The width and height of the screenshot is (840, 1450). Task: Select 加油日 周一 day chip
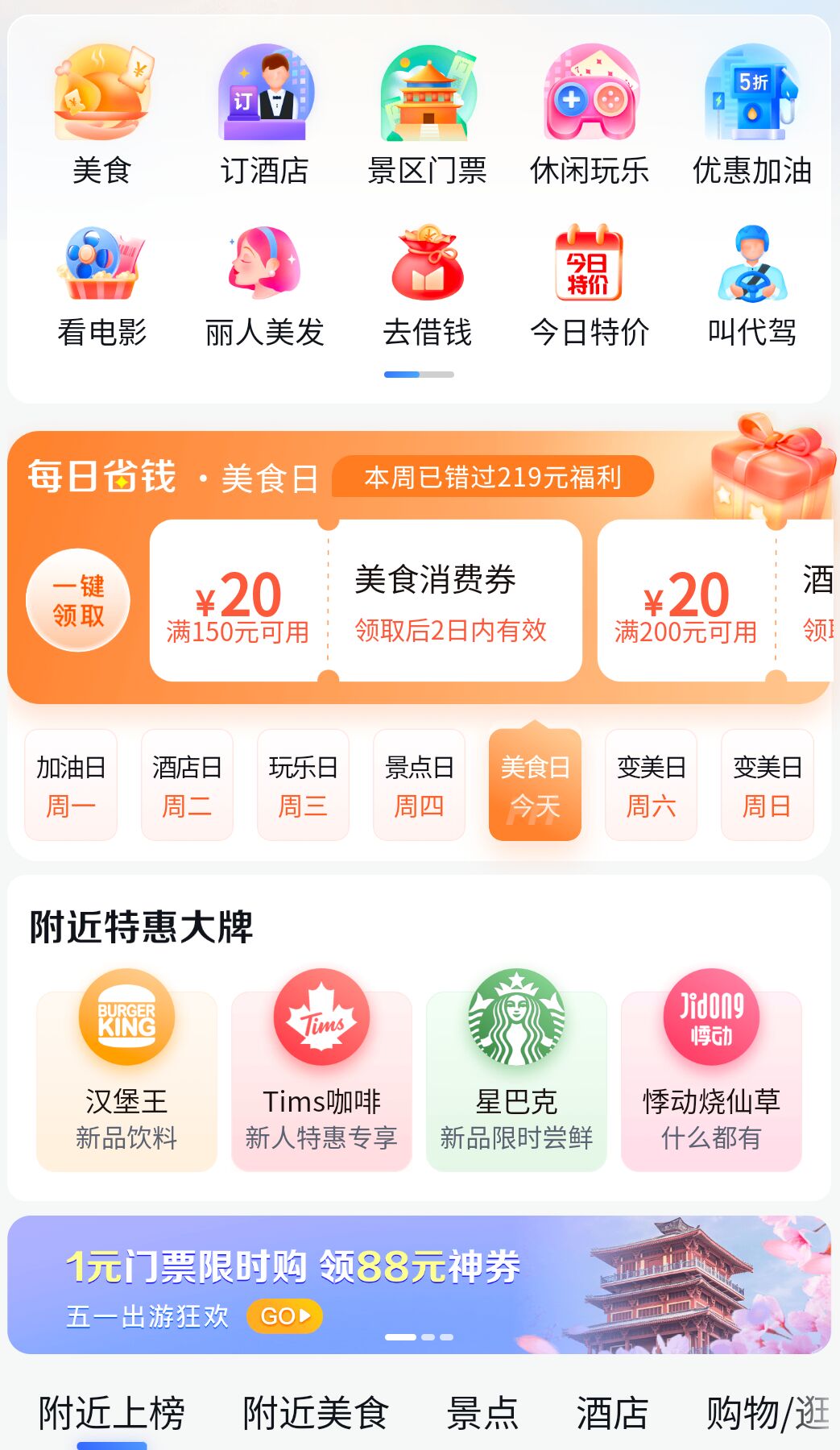[x=71, y=785]
